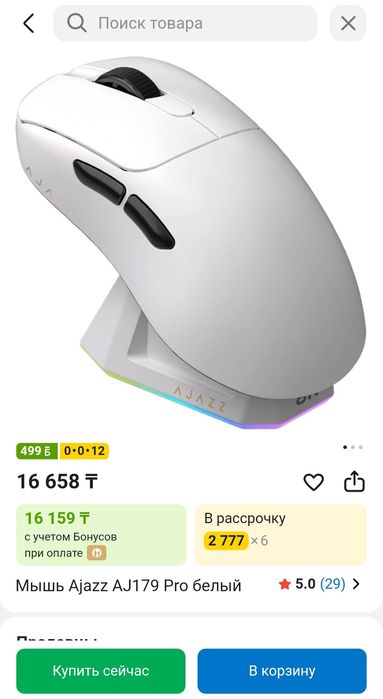The width and height of the screenshot is (383, 699).
Task: Open the Ajazz mouse product image
Action: 191,243
